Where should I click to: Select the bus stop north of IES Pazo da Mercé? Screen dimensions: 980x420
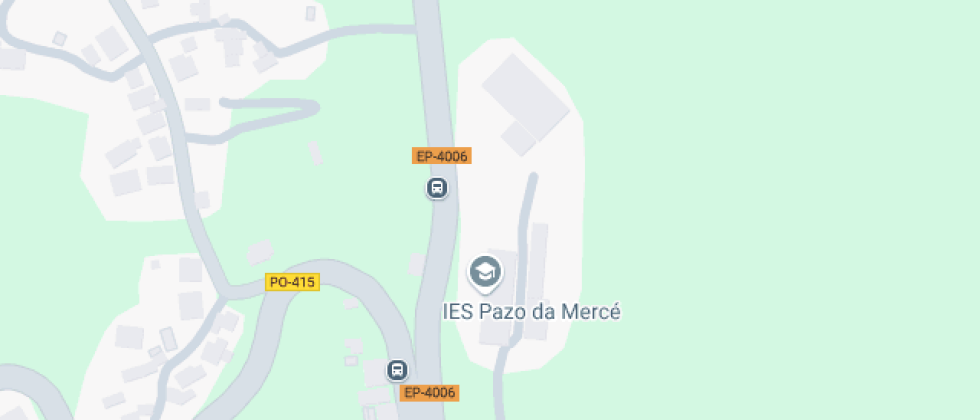[x=437, y=188]
